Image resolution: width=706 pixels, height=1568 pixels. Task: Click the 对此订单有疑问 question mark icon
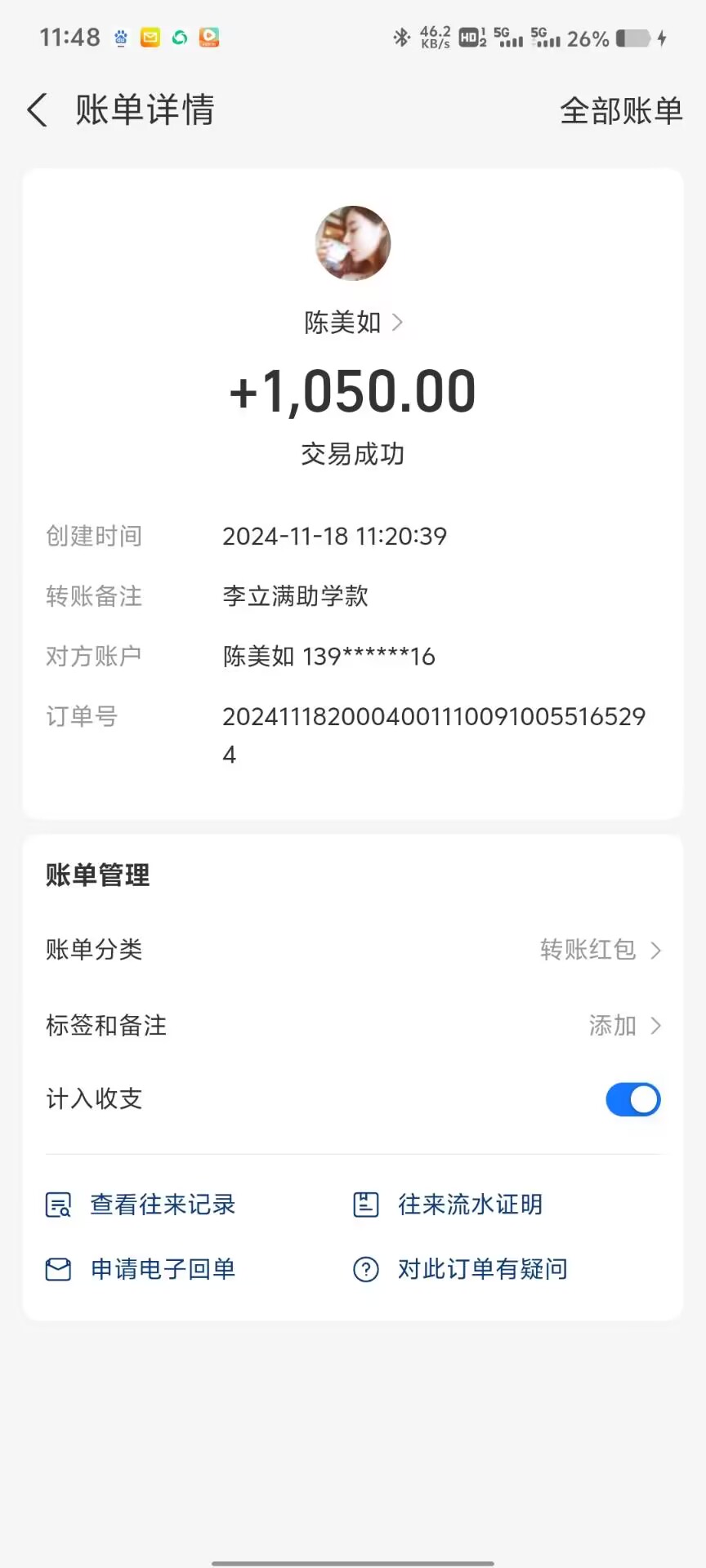click(364, 1269)
